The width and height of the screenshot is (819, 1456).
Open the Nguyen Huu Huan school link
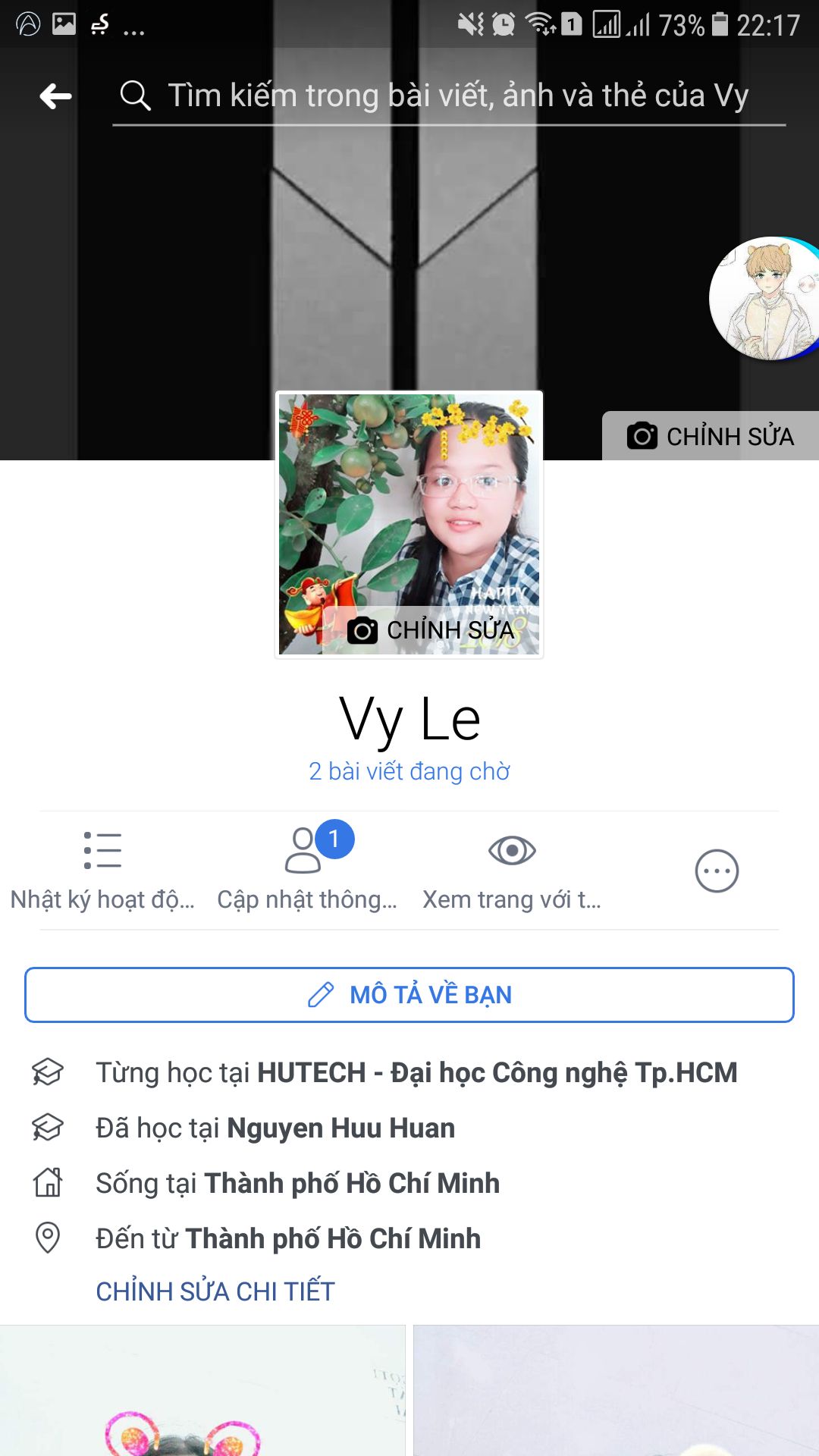(x=340, y=1128)
